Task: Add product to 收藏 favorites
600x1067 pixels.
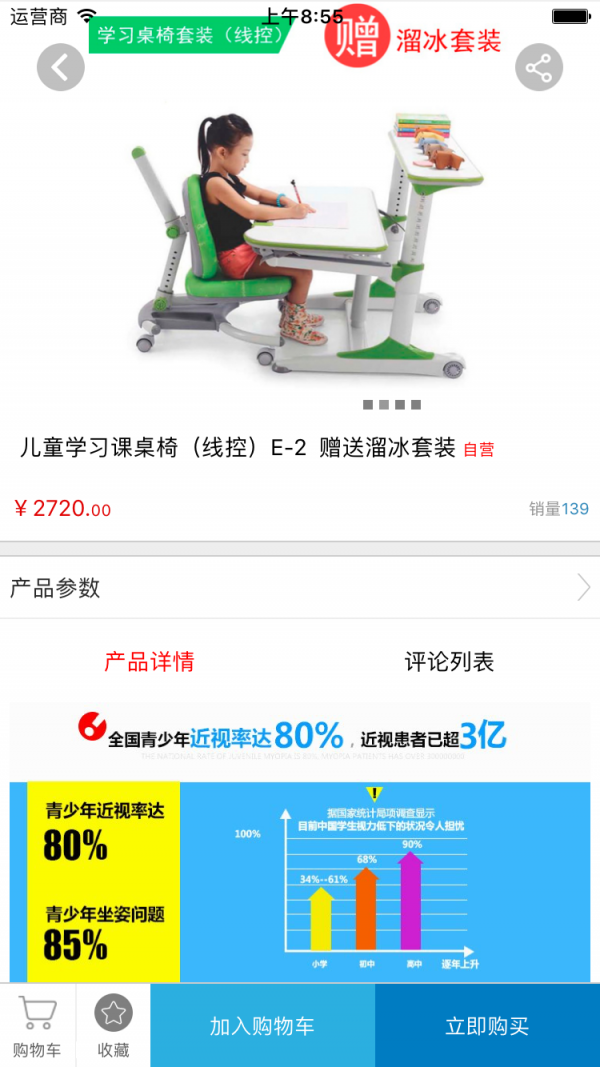Action: 113,1026
